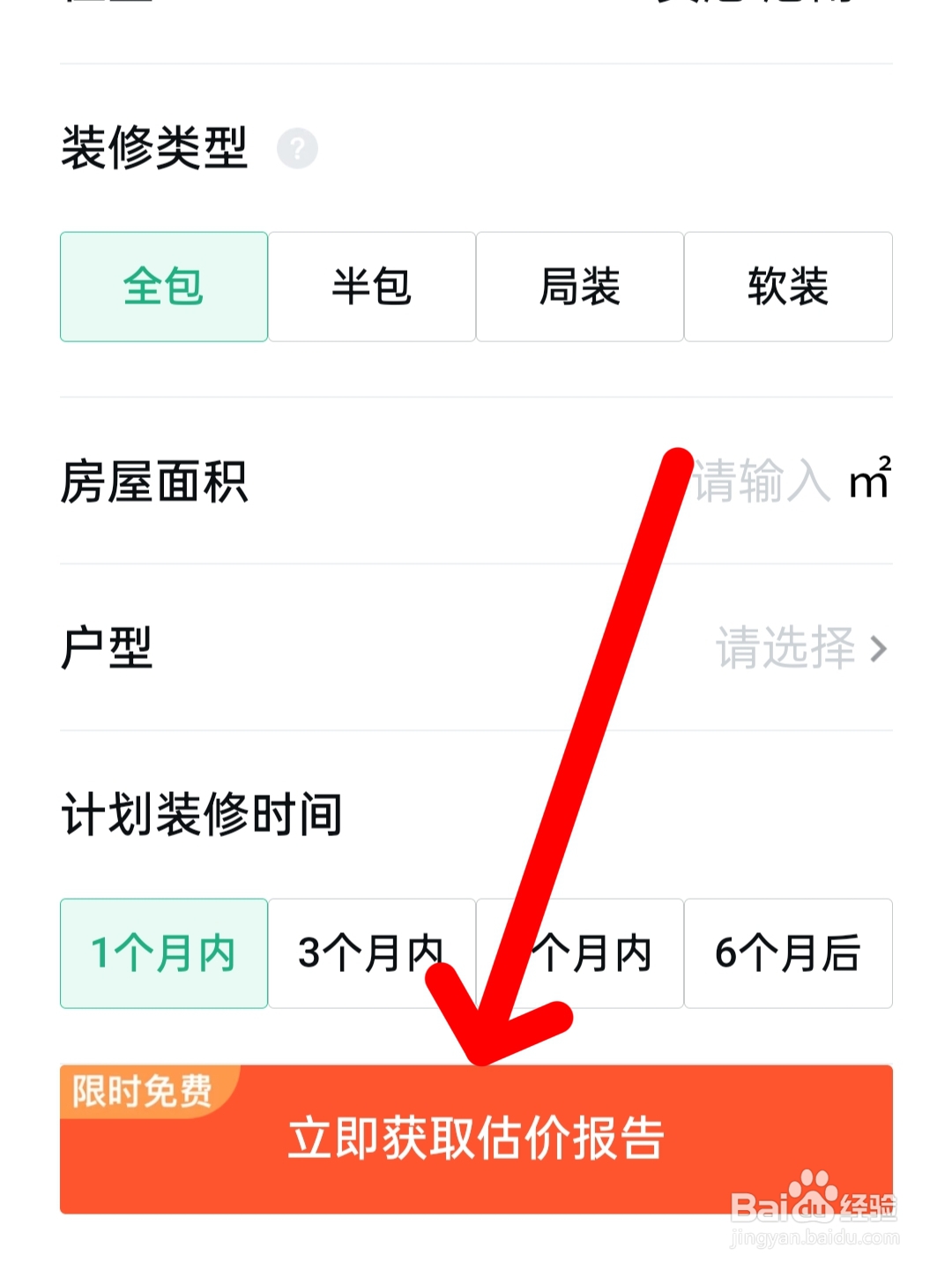
Task: Expand the 请选择 house layout picker
Action: point(785,650)
